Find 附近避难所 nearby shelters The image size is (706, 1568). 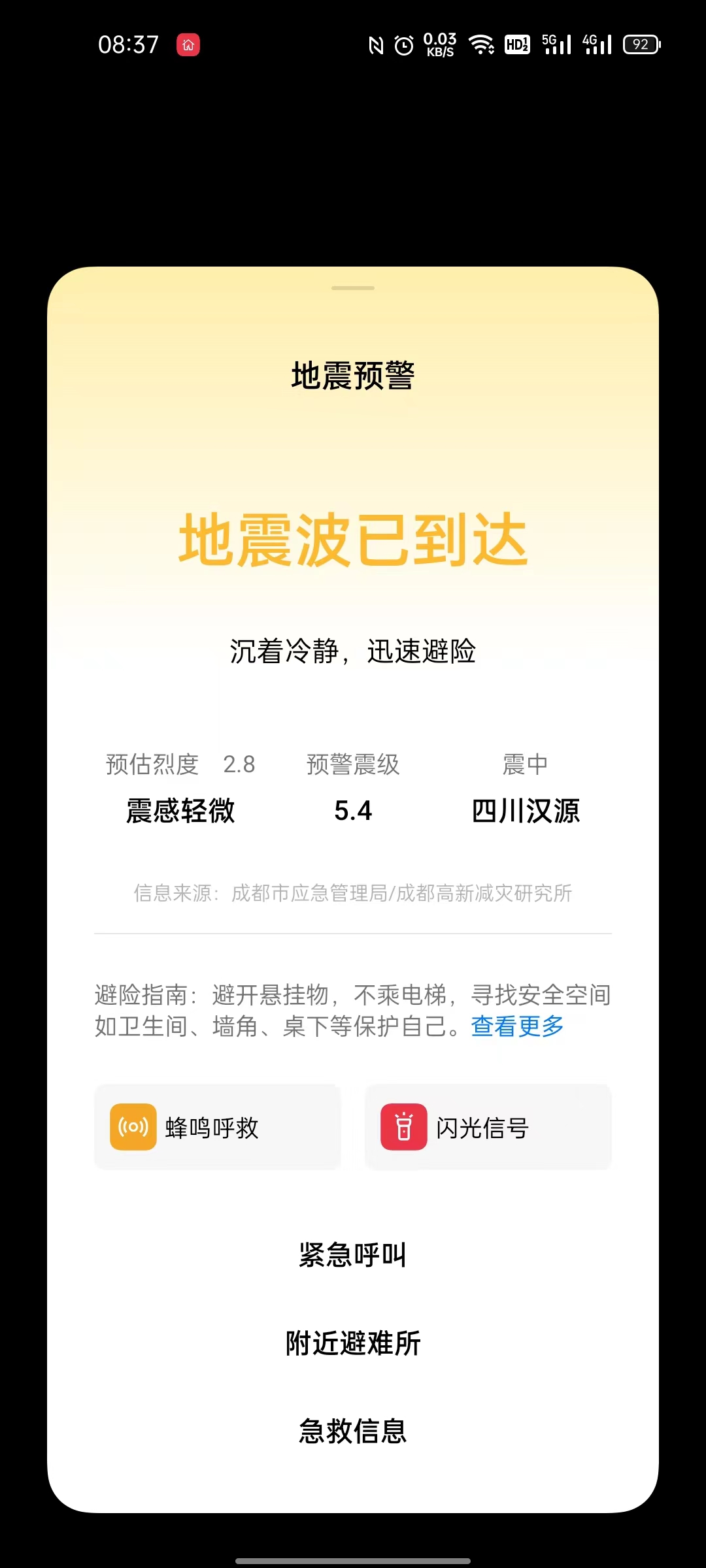tap(353, 1344)
